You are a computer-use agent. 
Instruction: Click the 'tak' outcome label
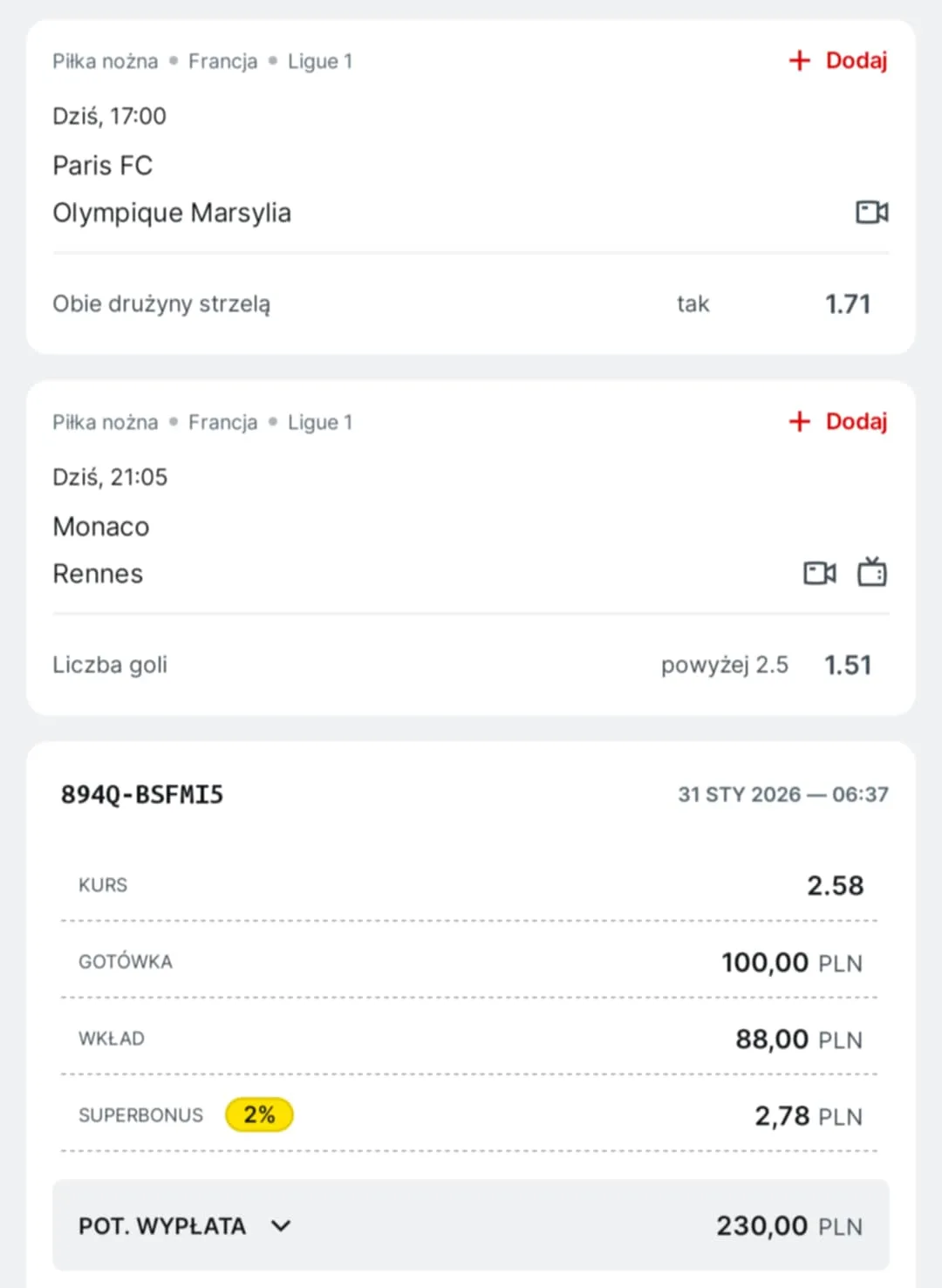tap(692, 303)
